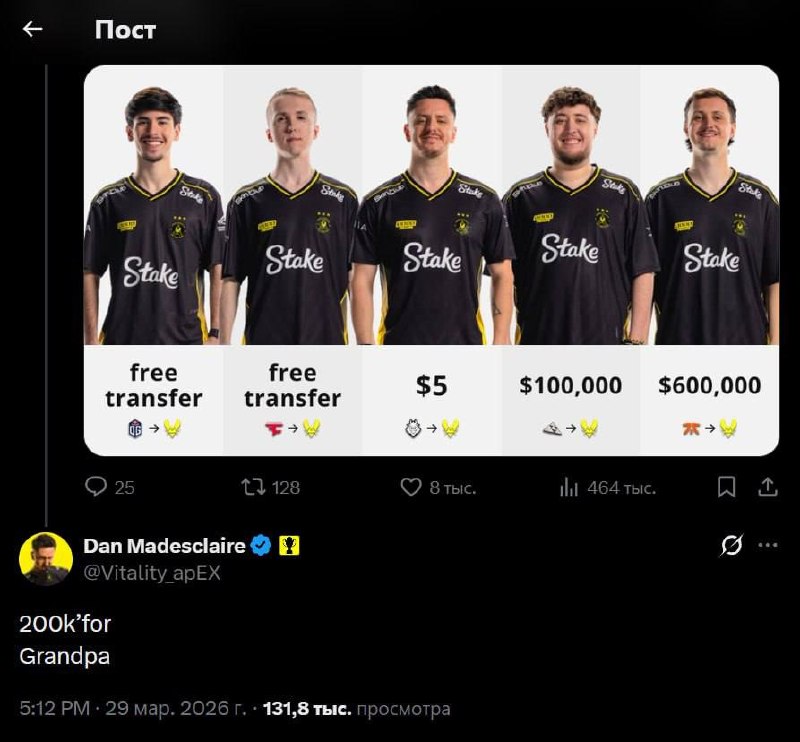Open Dan Madesclaire's profile picture
The height and width of the screenshot is (742, 800).
pos(46,558)
